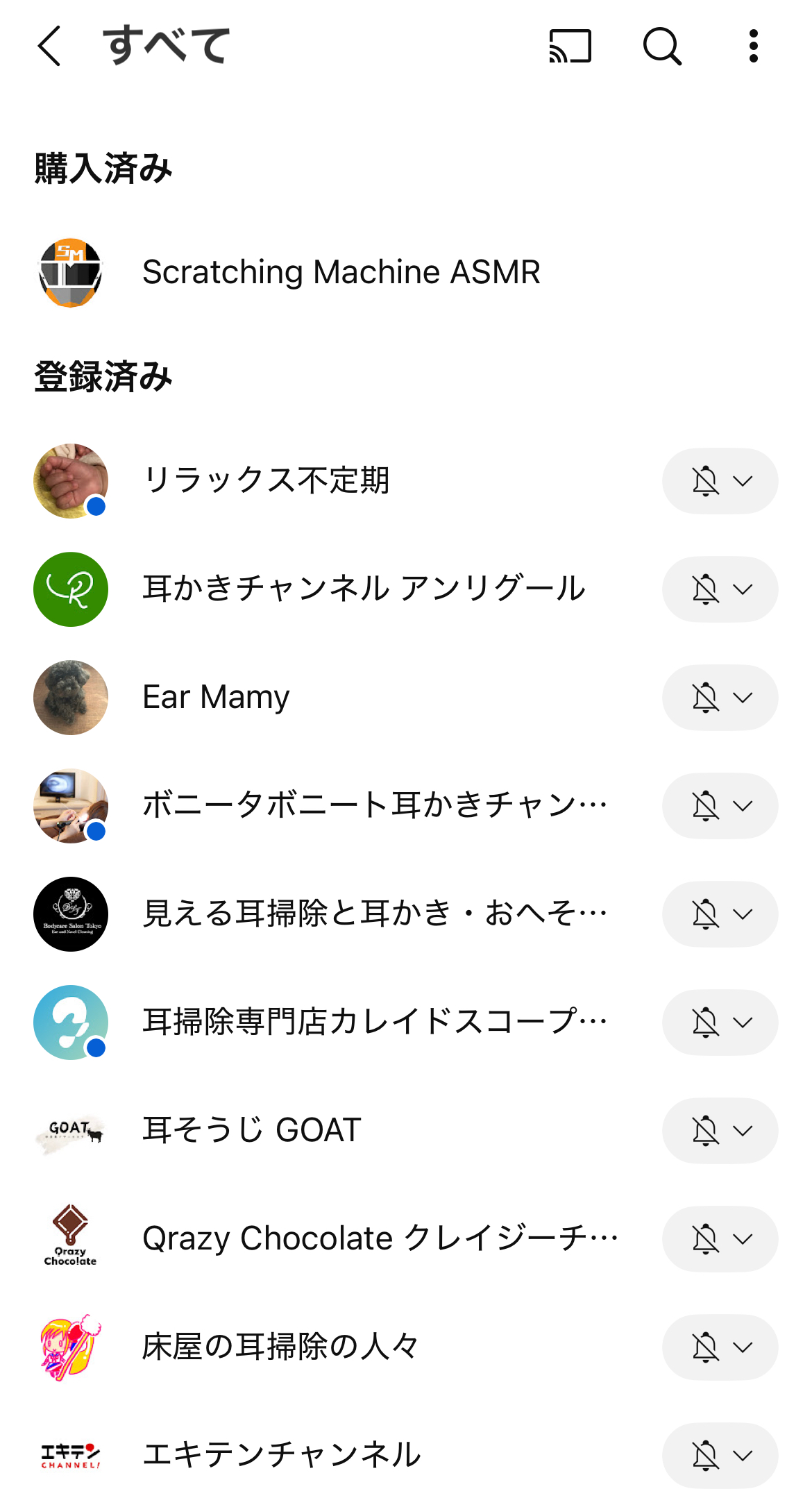Open the Qrazy Chocolate channel
Screen dimensions: 812x1489
point(379,1238)
